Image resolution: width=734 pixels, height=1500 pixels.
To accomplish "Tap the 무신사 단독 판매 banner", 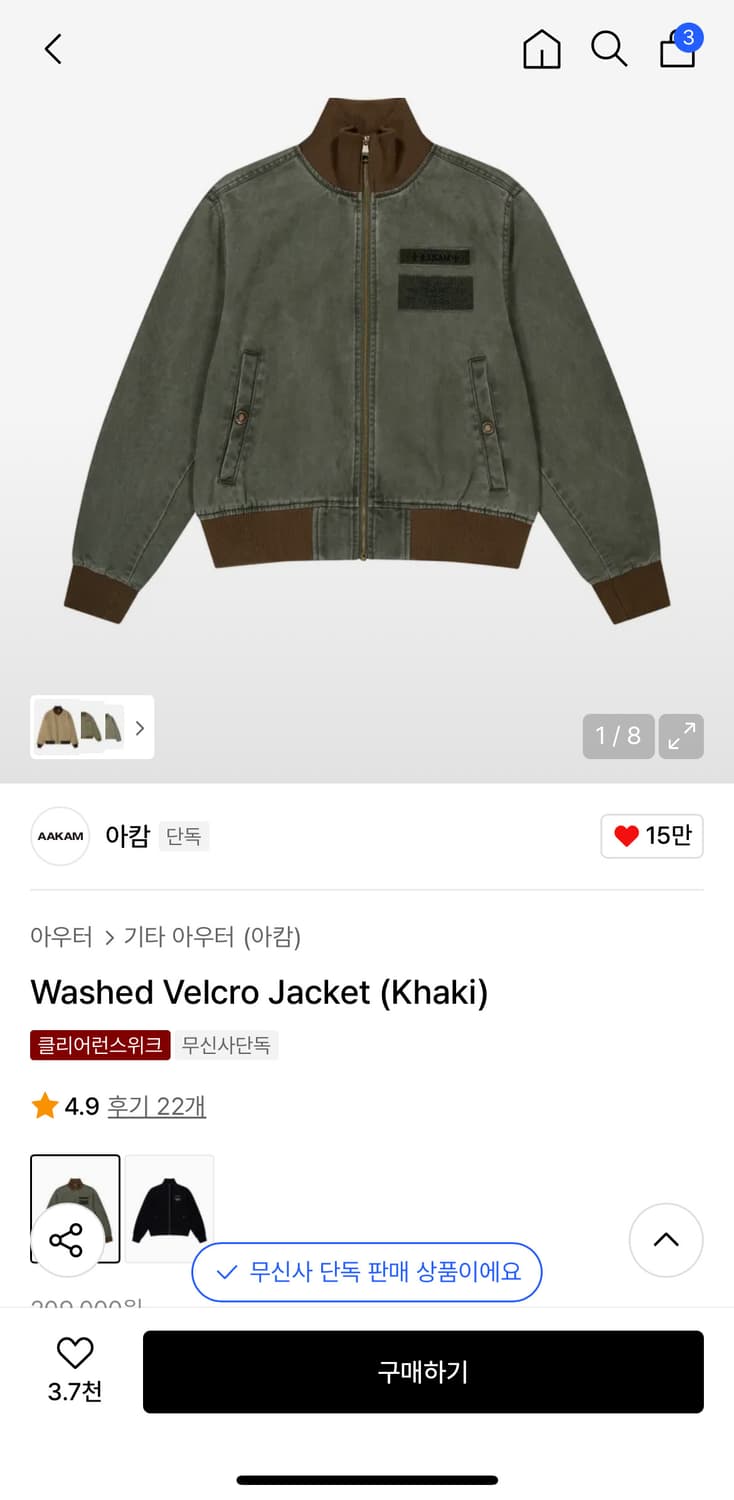I will 366,1272.
